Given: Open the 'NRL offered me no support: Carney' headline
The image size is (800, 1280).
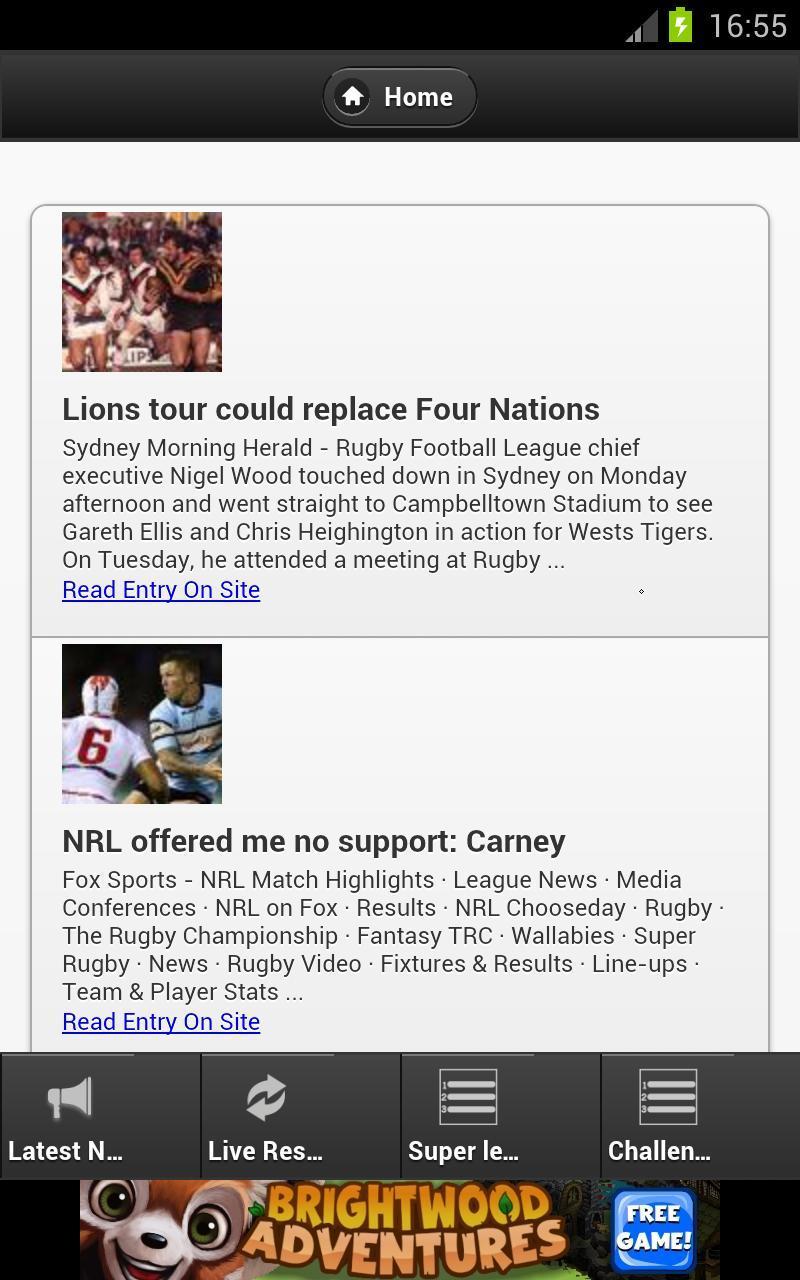Looking at the screenshot, I should pyautogui.click(x=313, y=841).
